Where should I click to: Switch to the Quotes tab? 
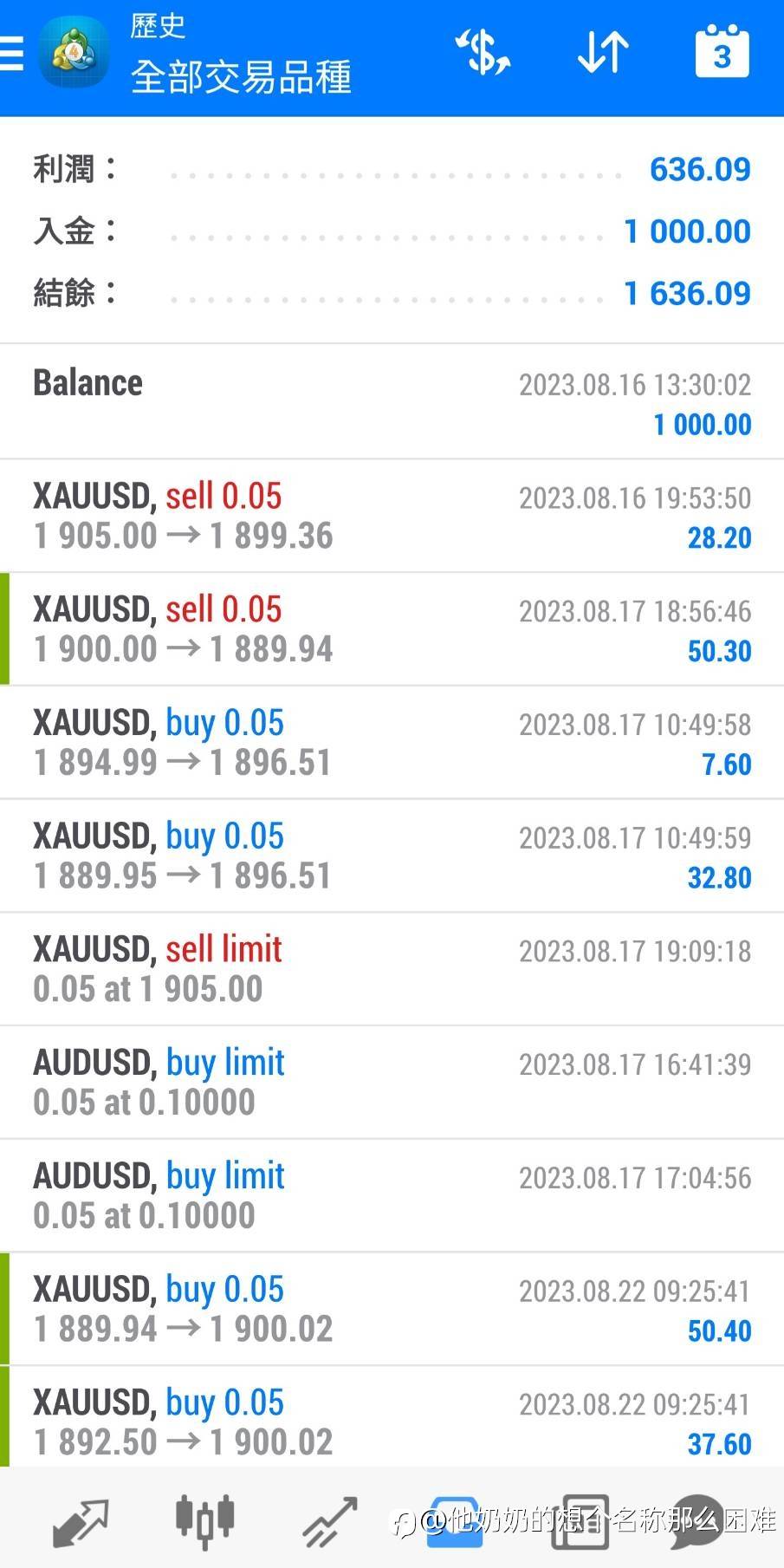(x=80, y=1521)
